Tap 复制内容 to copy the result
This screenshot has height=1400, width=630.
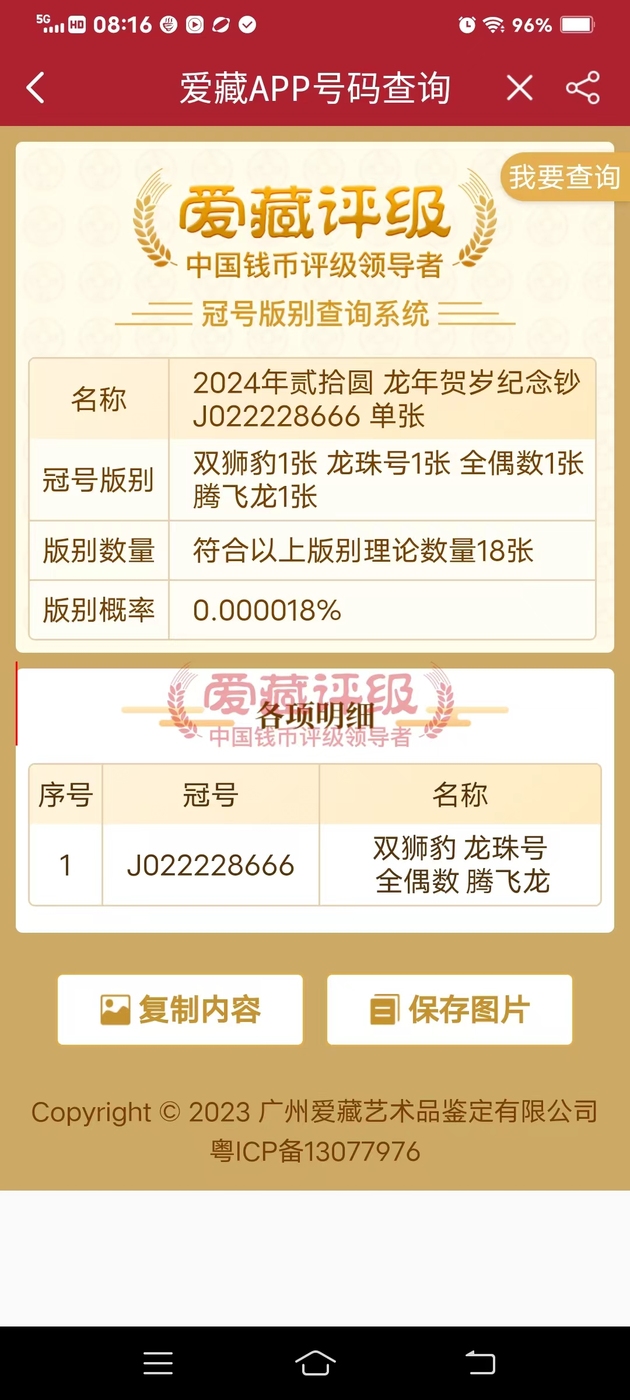[180, 1010]
